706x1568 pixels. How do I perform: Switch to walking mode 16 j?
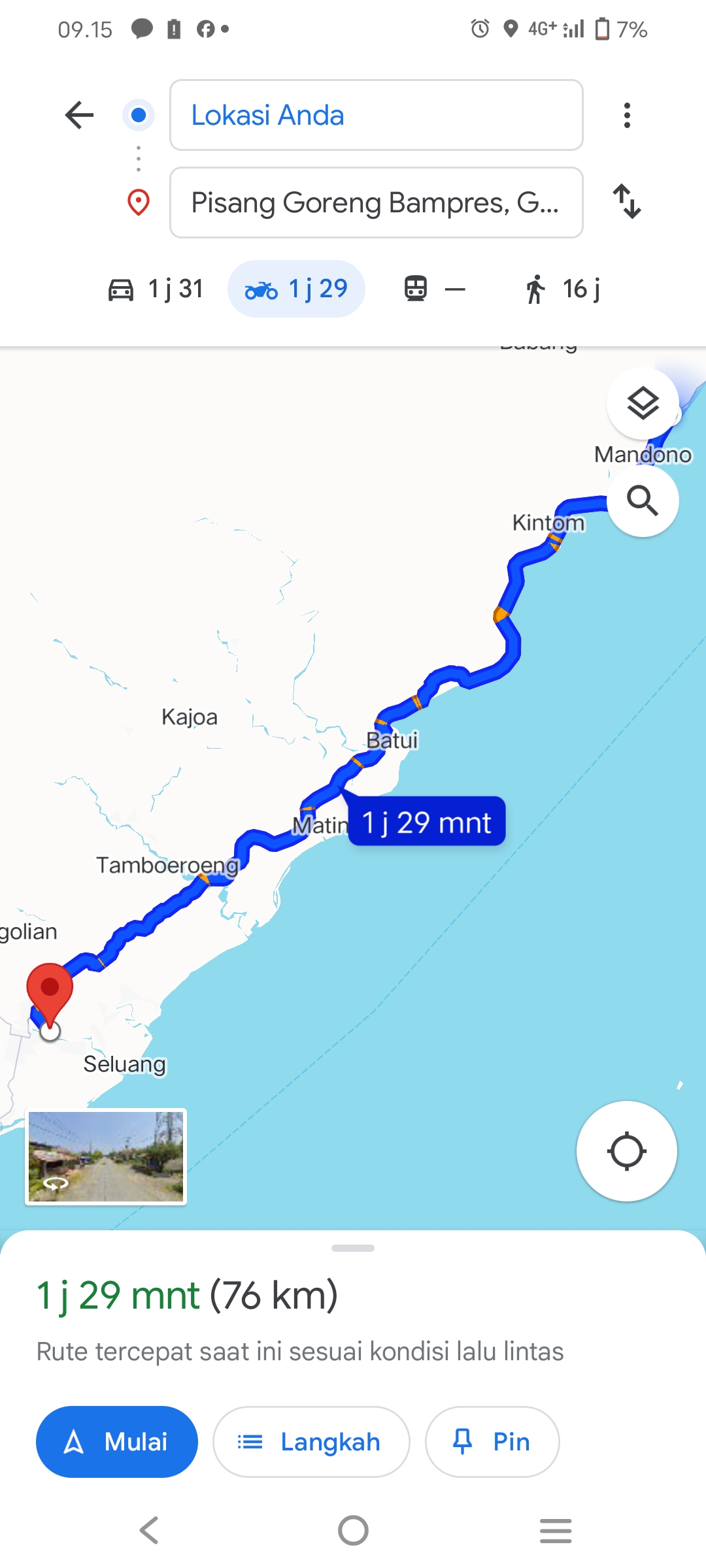[x=562, y=289]
